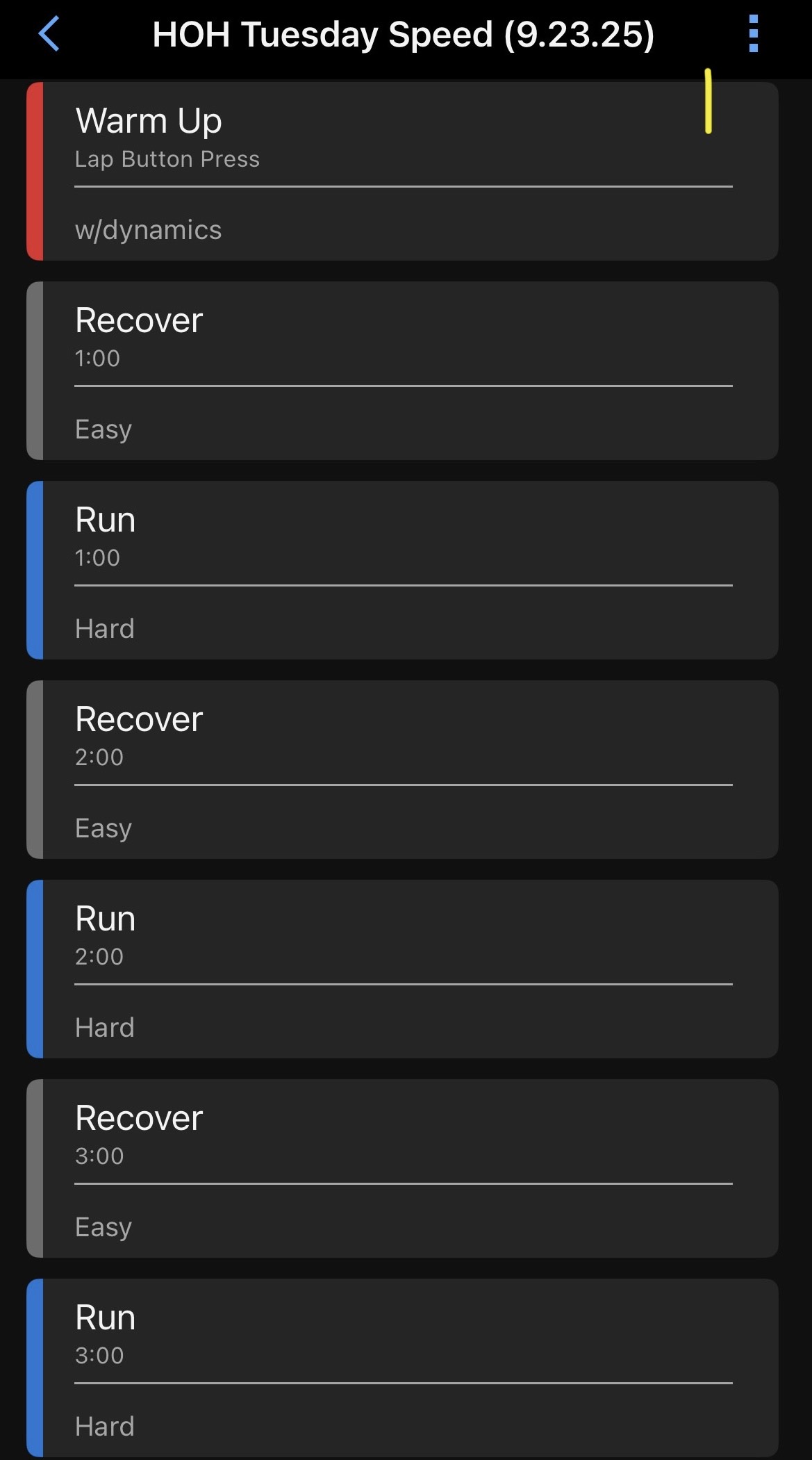Open the three-dot overflow menu
Image resolution: width=812 pixels, height=1460 pixels.
753,34
